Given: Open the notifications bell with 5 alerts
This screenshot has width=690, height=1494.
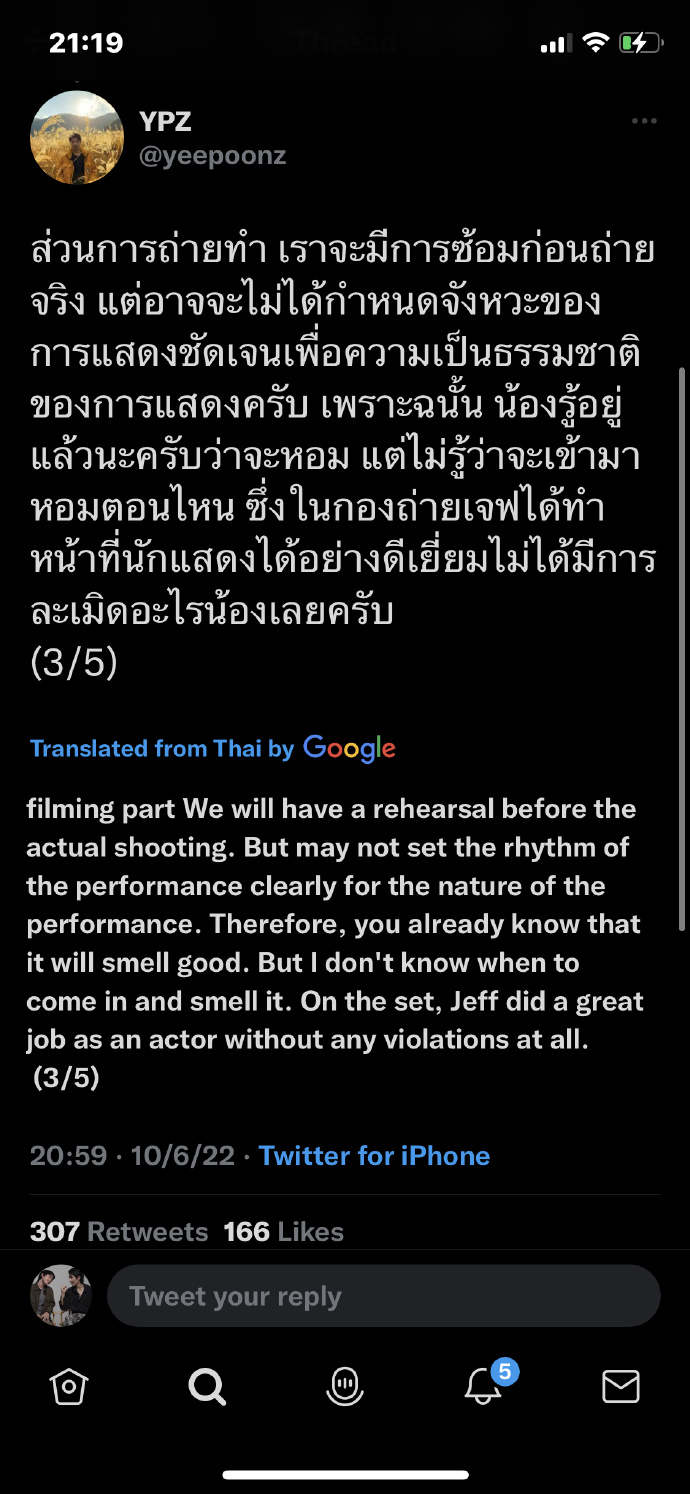Looking at the screenshot, I should tap(483, 1386).
